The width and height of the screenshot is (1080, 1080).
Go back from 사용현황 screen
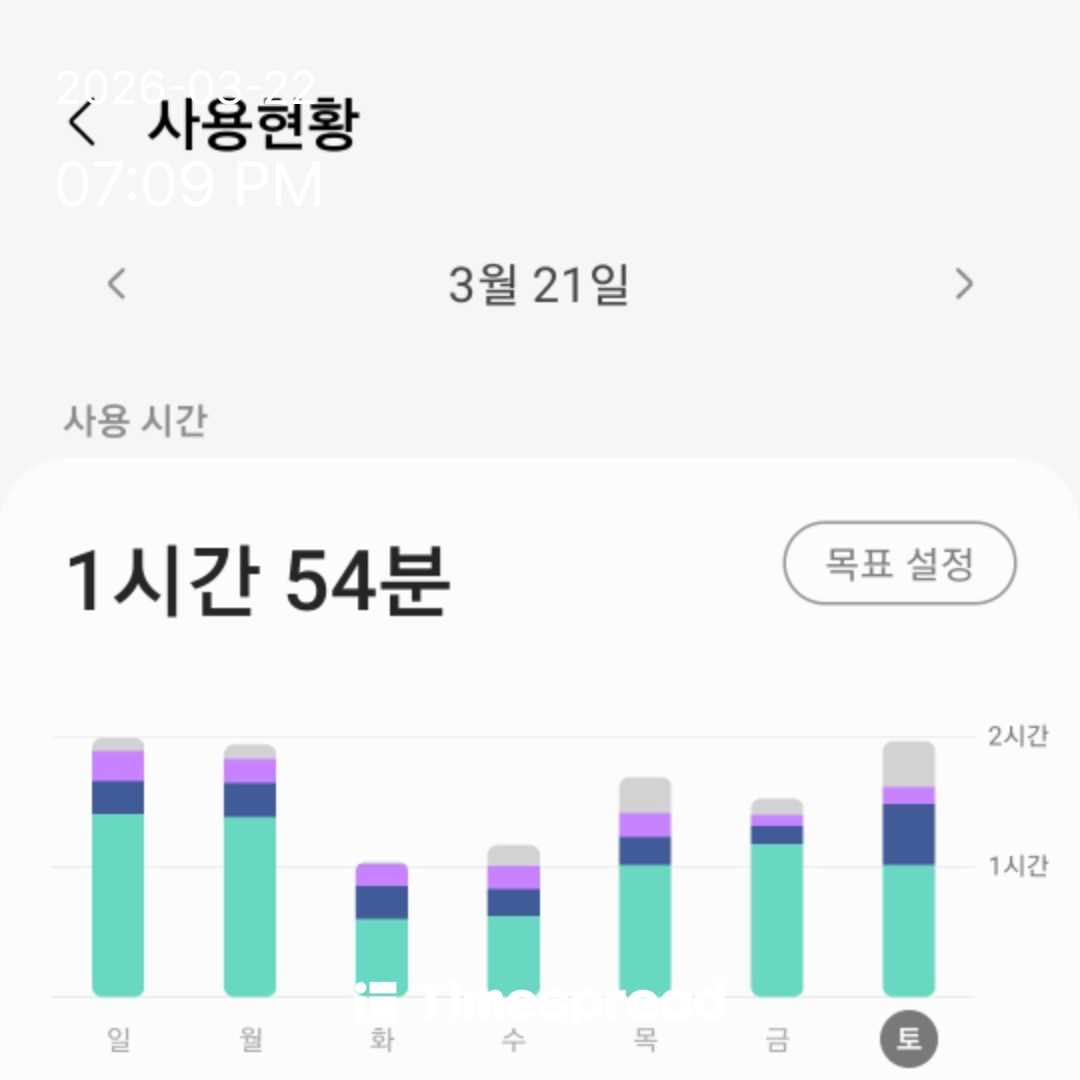point(82,124)
